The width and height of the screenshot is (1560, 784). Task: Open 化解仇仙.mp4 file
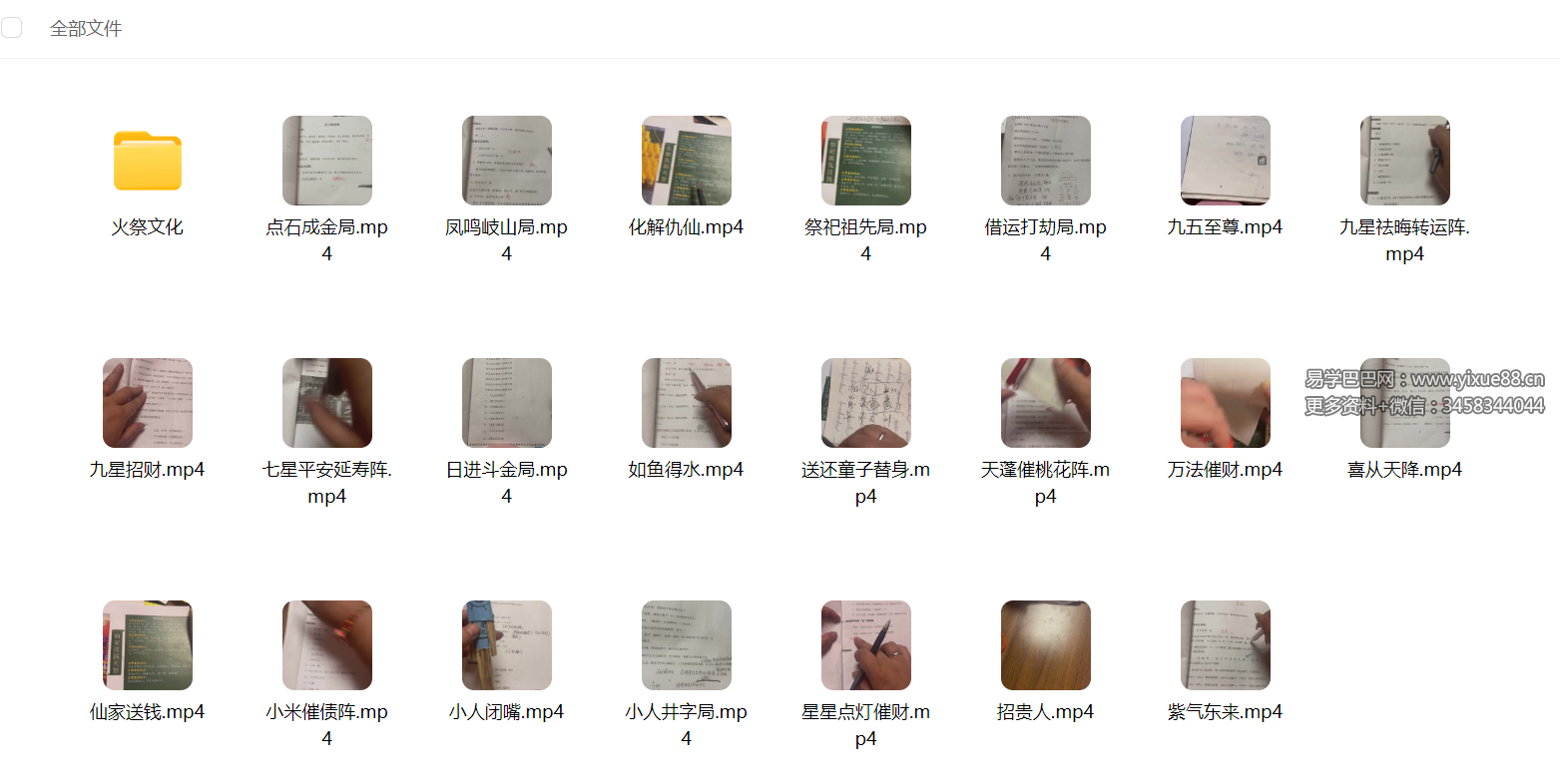[686, 161]
